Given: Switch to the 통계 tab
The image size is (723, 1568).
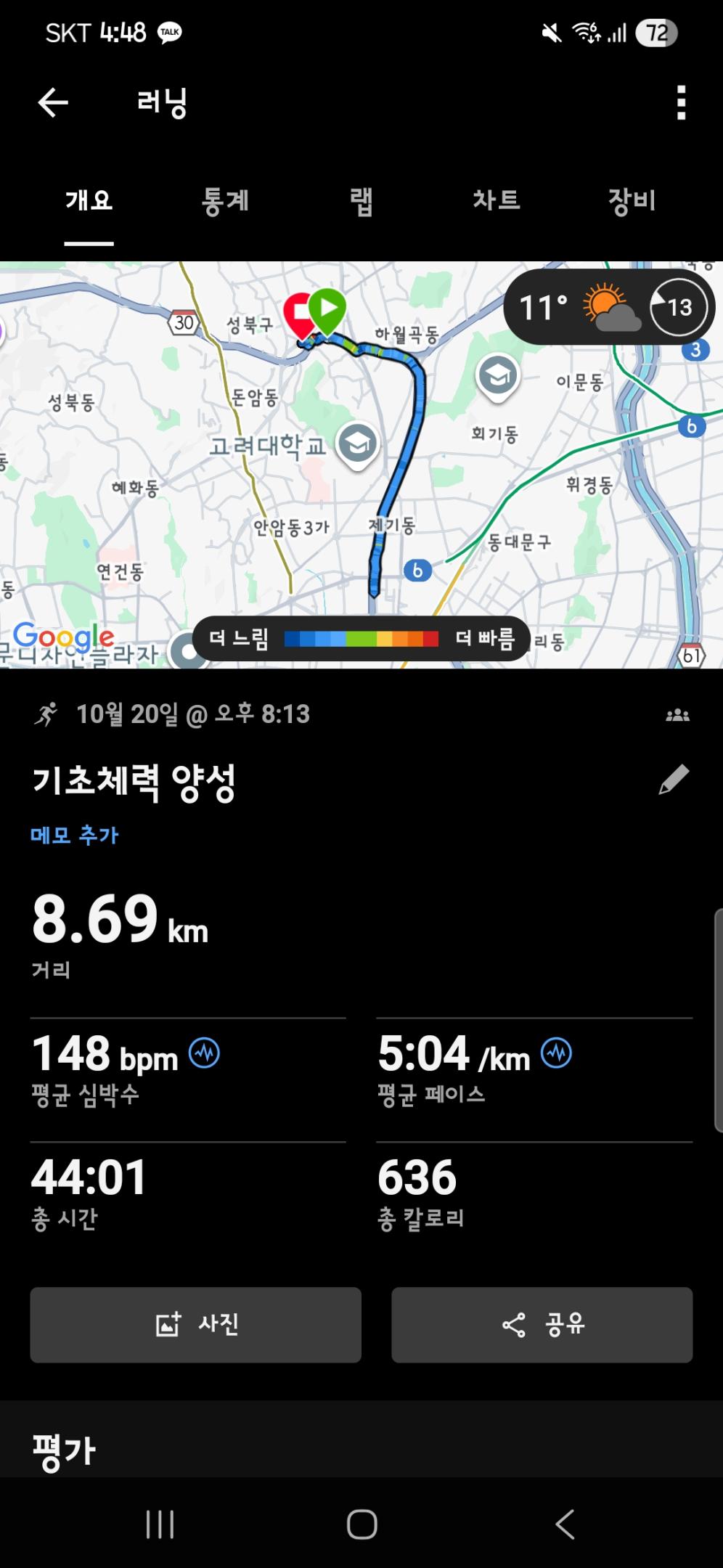Looking at the screenshot, I should pos(225,200).
